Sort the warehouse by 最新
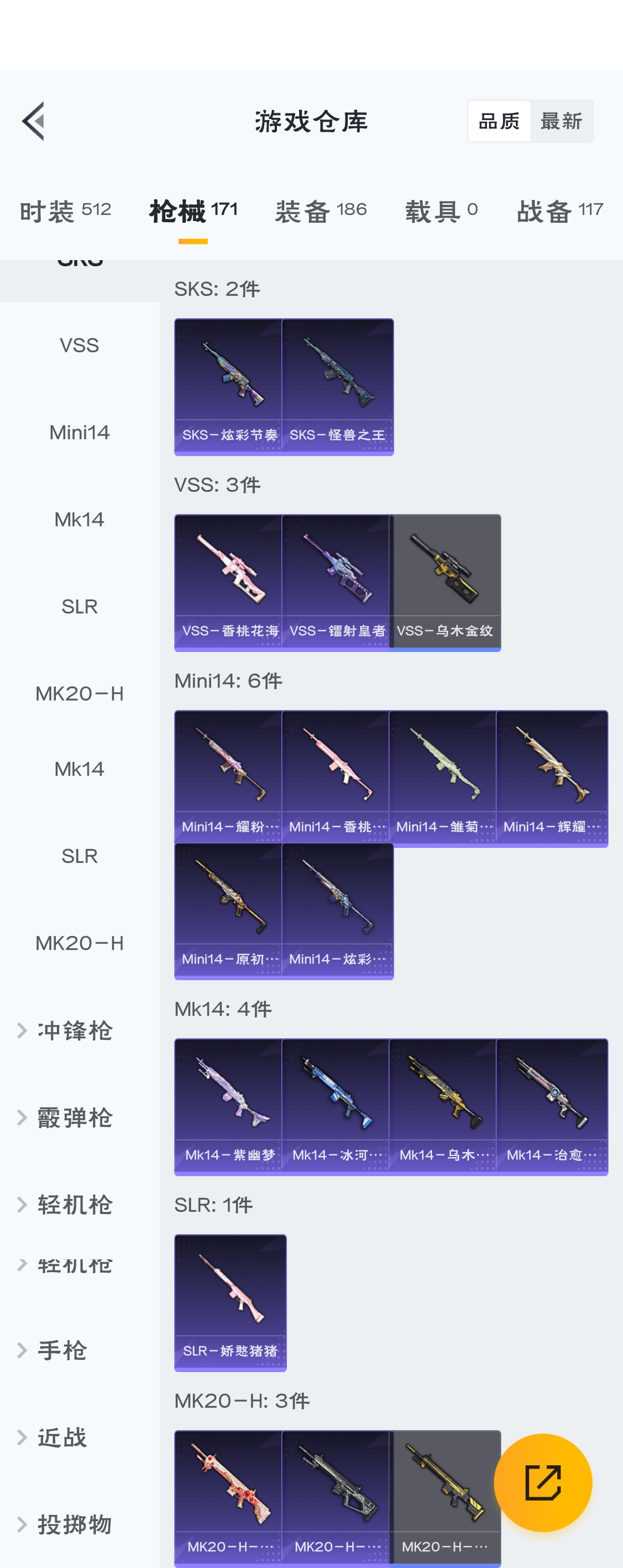This screenshot has width=623, height=1568. coord(561,121)
